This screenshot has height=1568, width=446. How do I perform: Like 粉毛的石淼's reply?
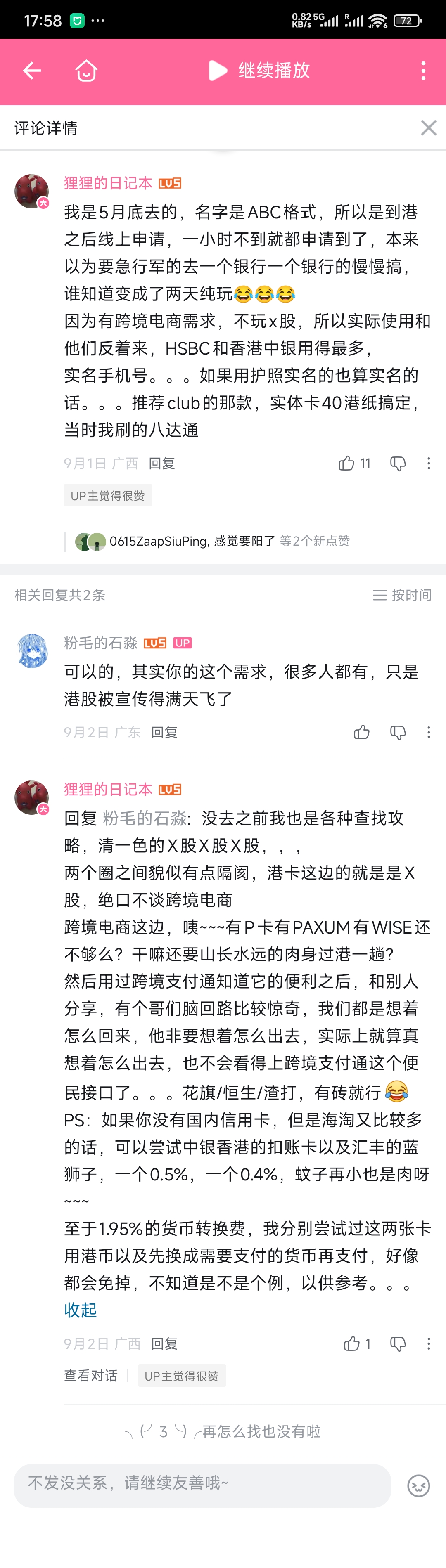click(362, 732)
